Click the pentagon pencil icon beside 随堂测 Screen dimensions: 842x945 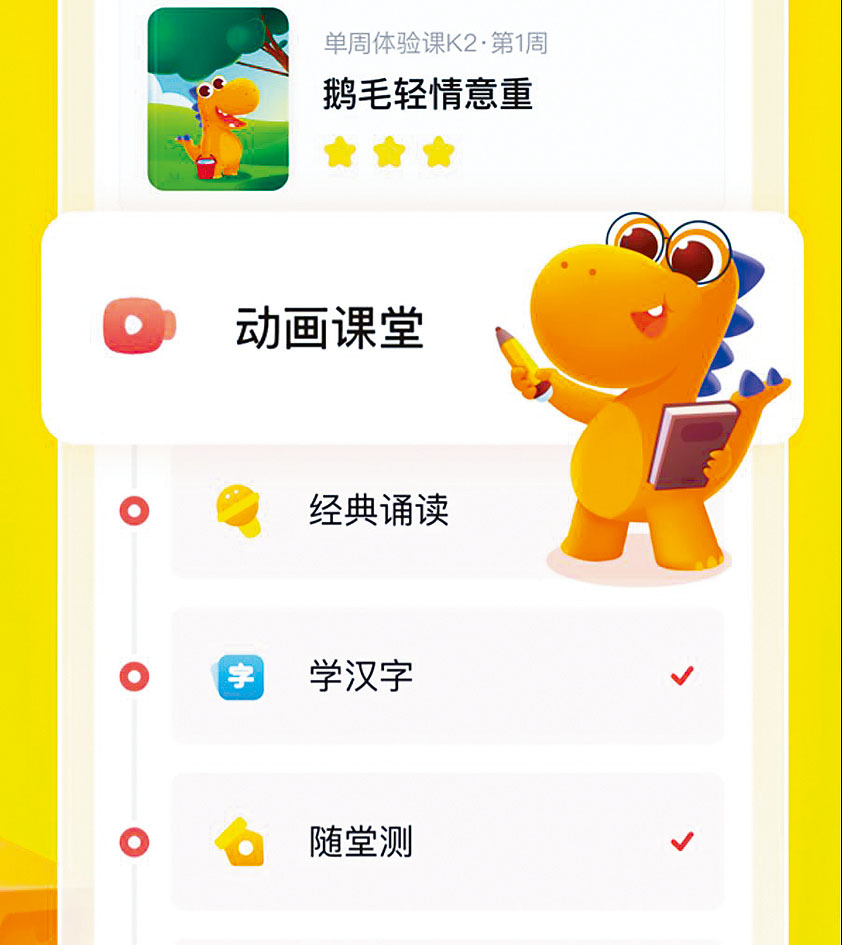(238, 841)
